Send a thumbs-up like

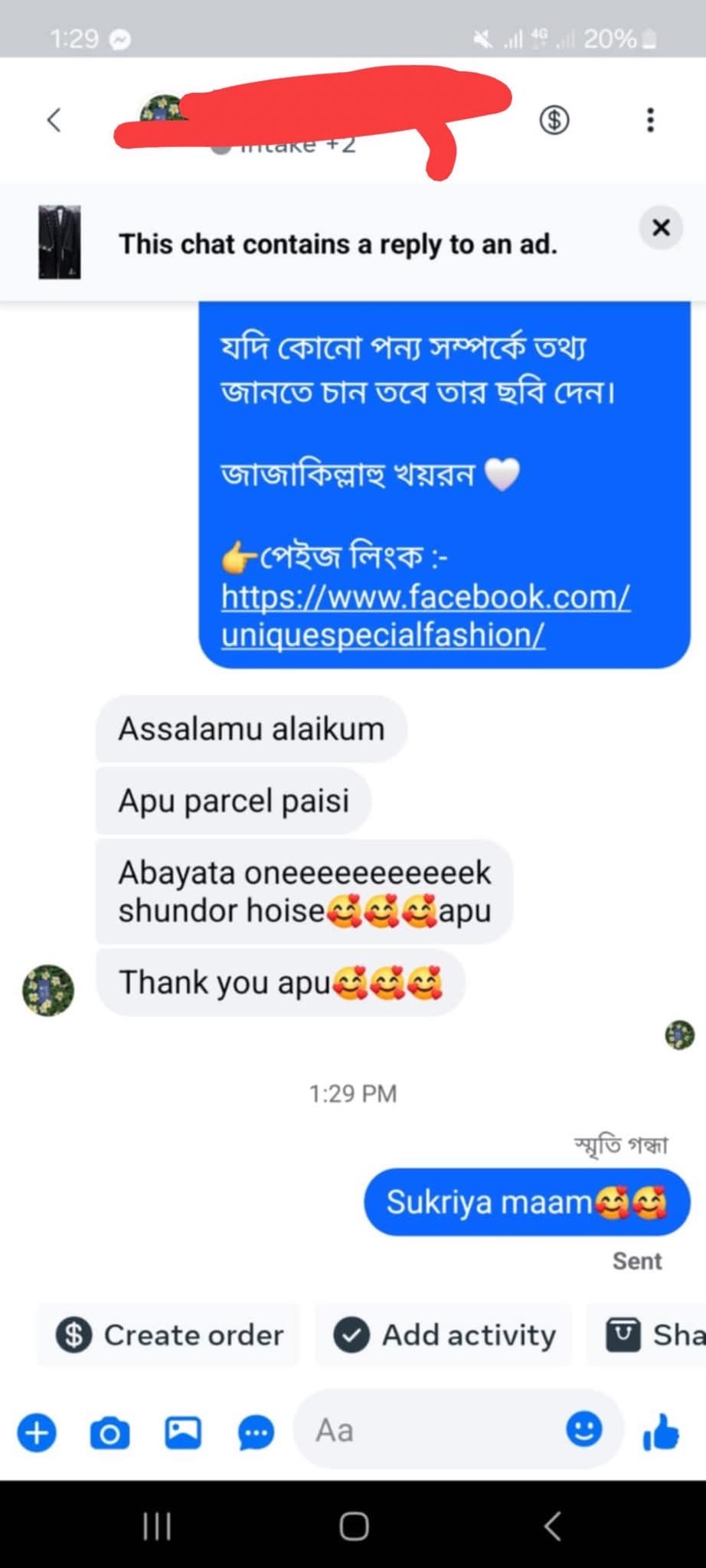[662, 1432]
